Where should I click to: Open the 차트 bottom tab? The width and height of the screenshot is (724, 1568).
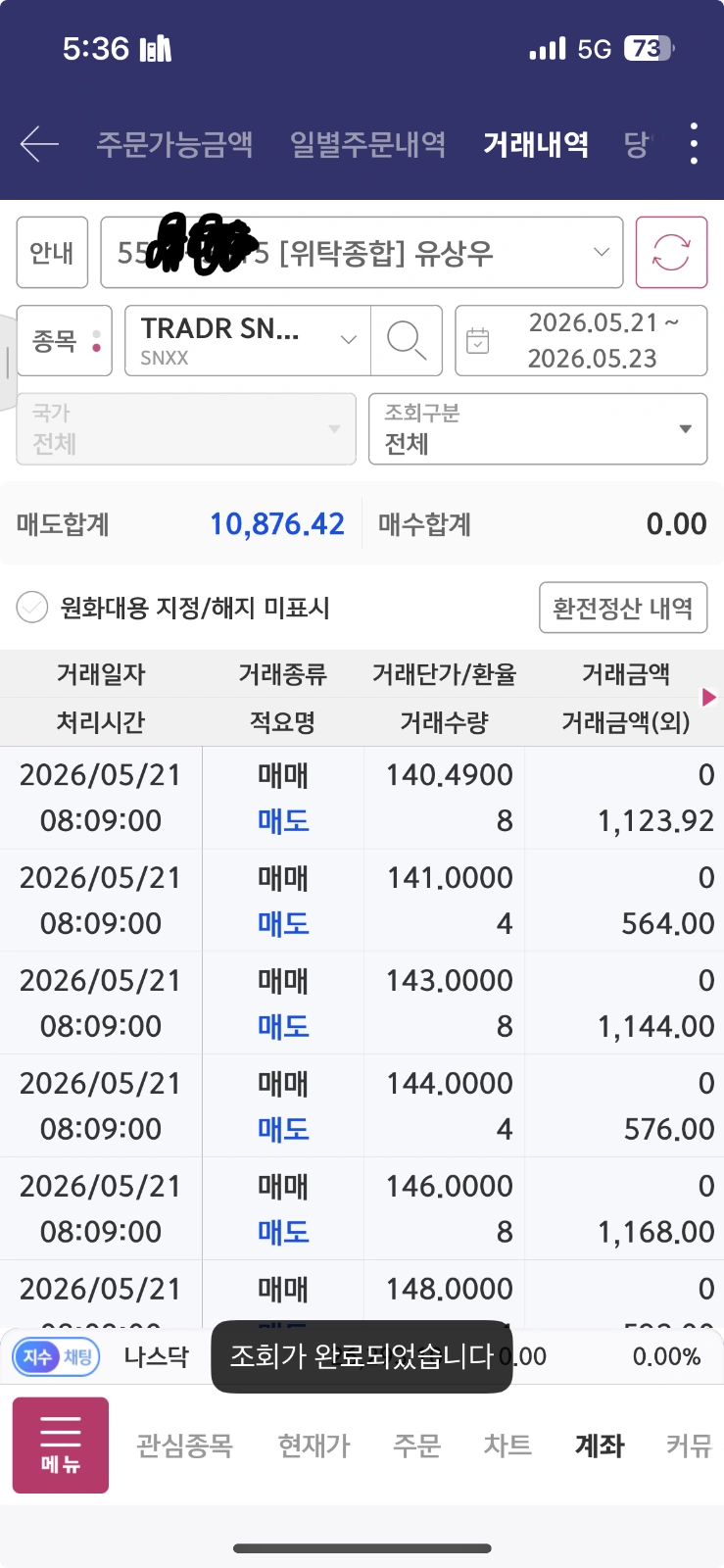[507, 1445]
